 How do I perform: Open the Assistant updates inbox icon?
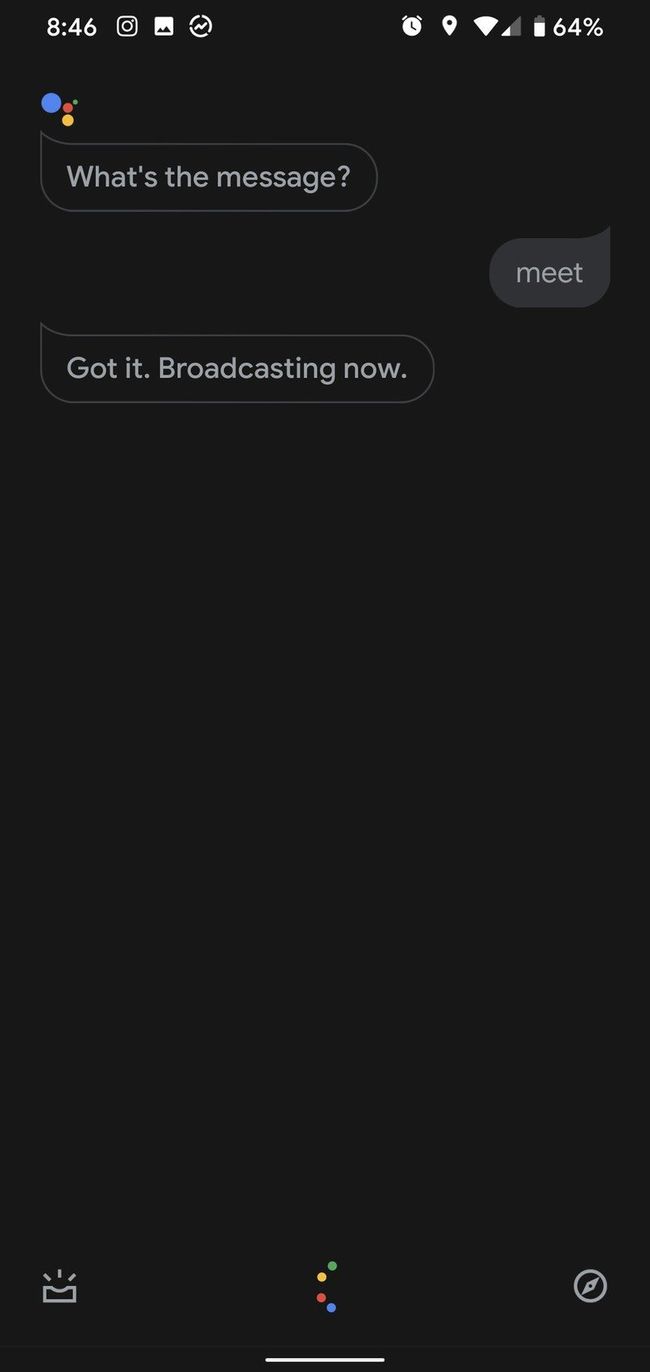point(60,1287)
